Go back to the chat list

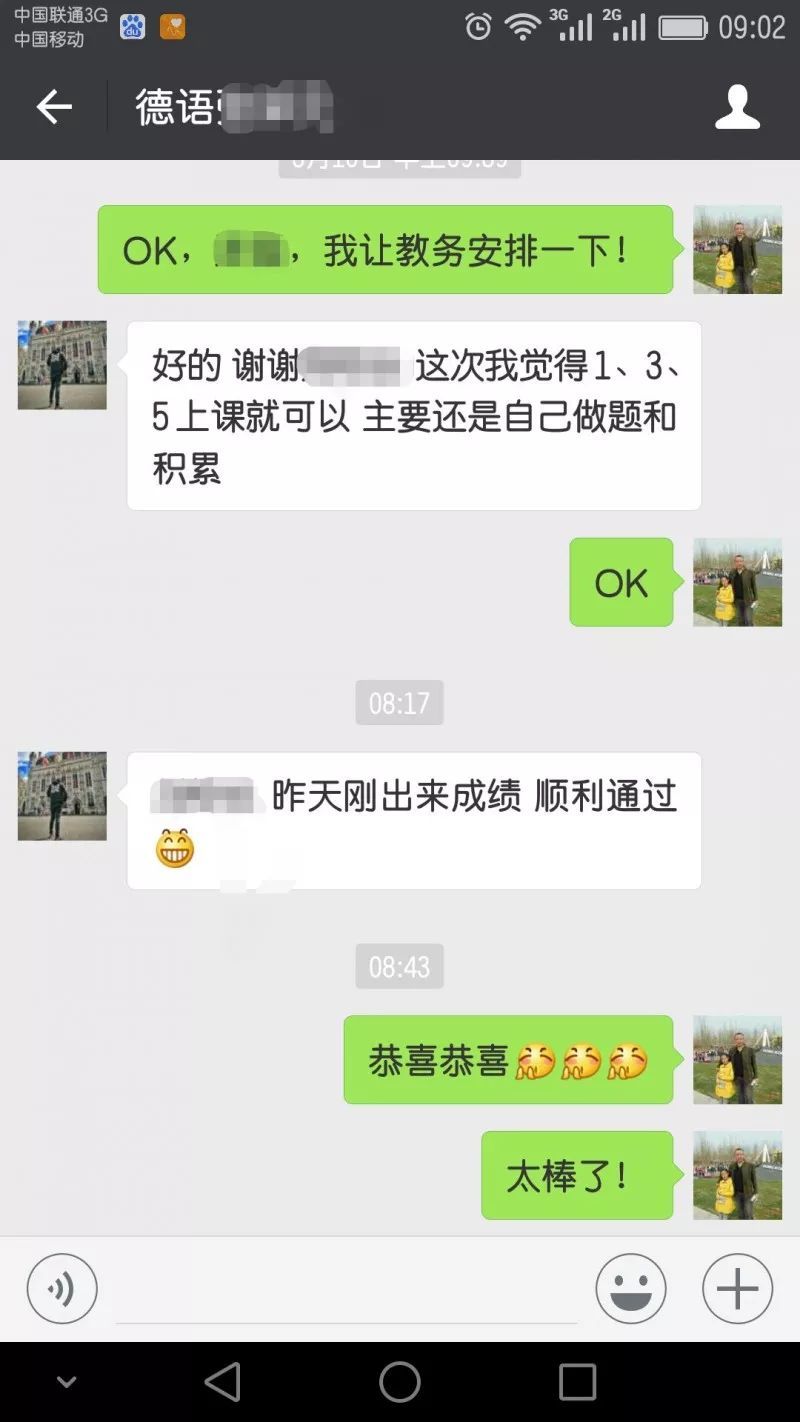(x=54, y=107)
